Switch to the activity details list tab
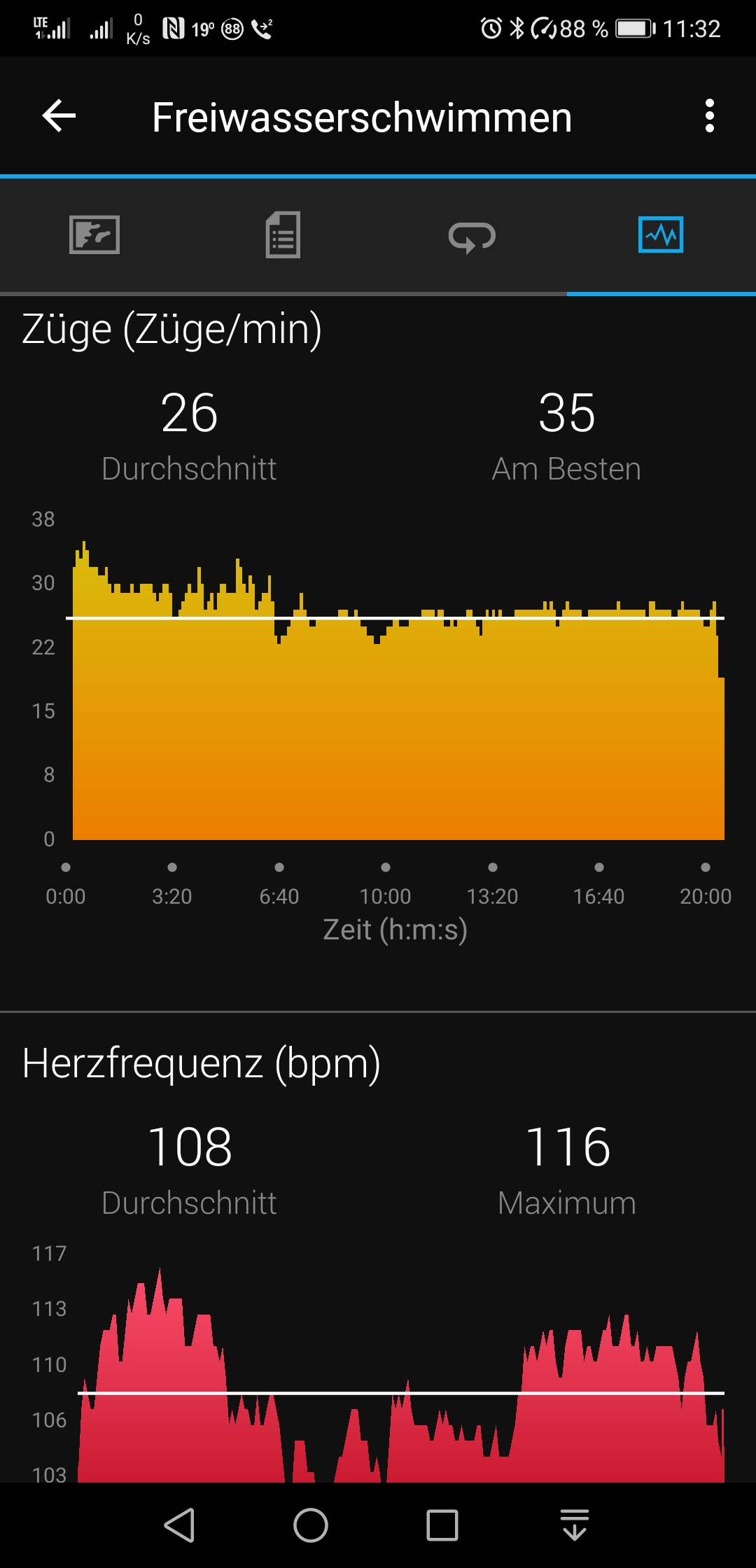Image resolution: width=756 pixels, height=1568 pixels. click(x=283, y=235)
